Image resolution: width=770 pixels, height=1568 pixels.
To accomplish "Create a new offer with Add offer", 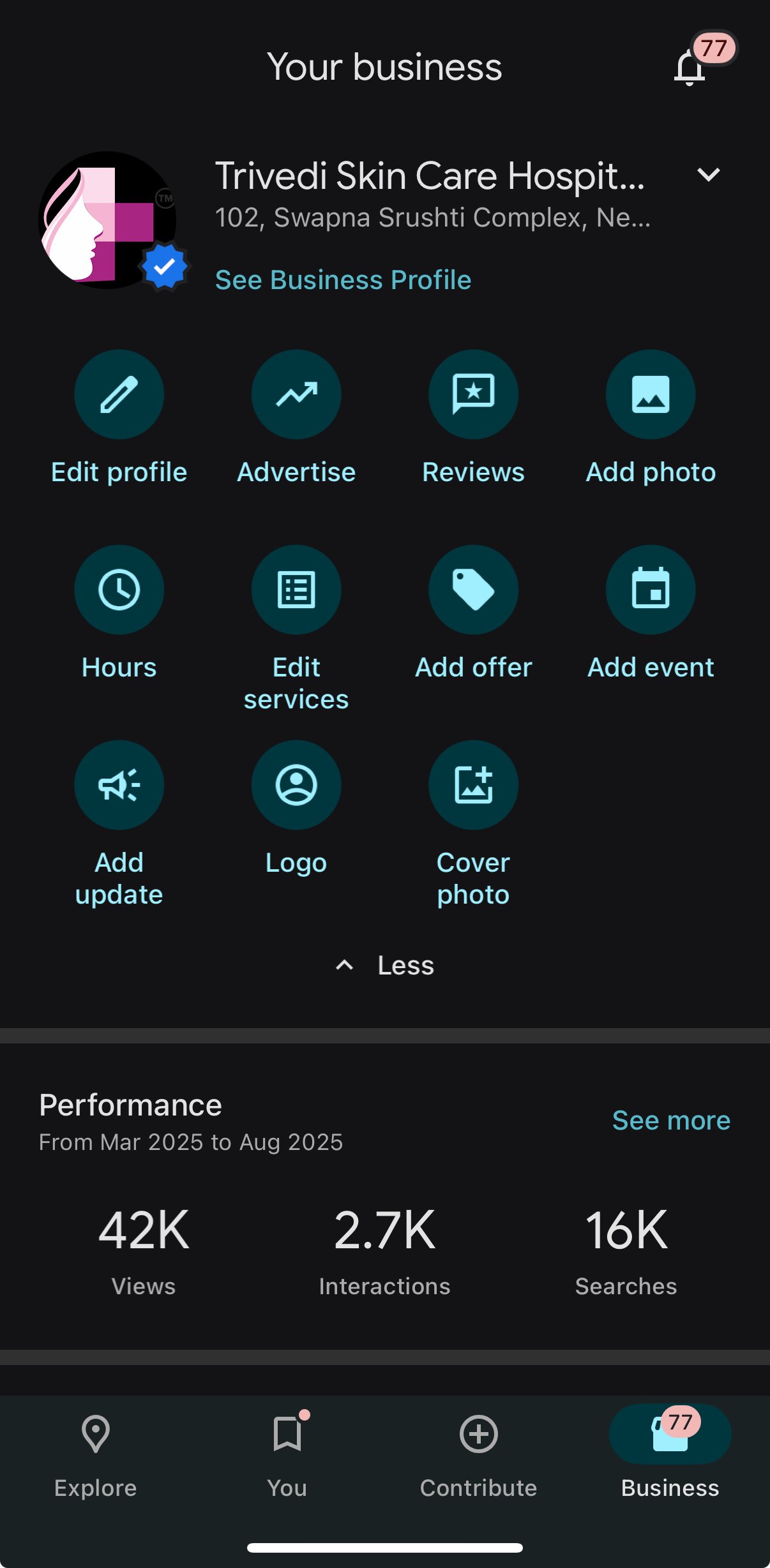I will [x=473, y=590].
